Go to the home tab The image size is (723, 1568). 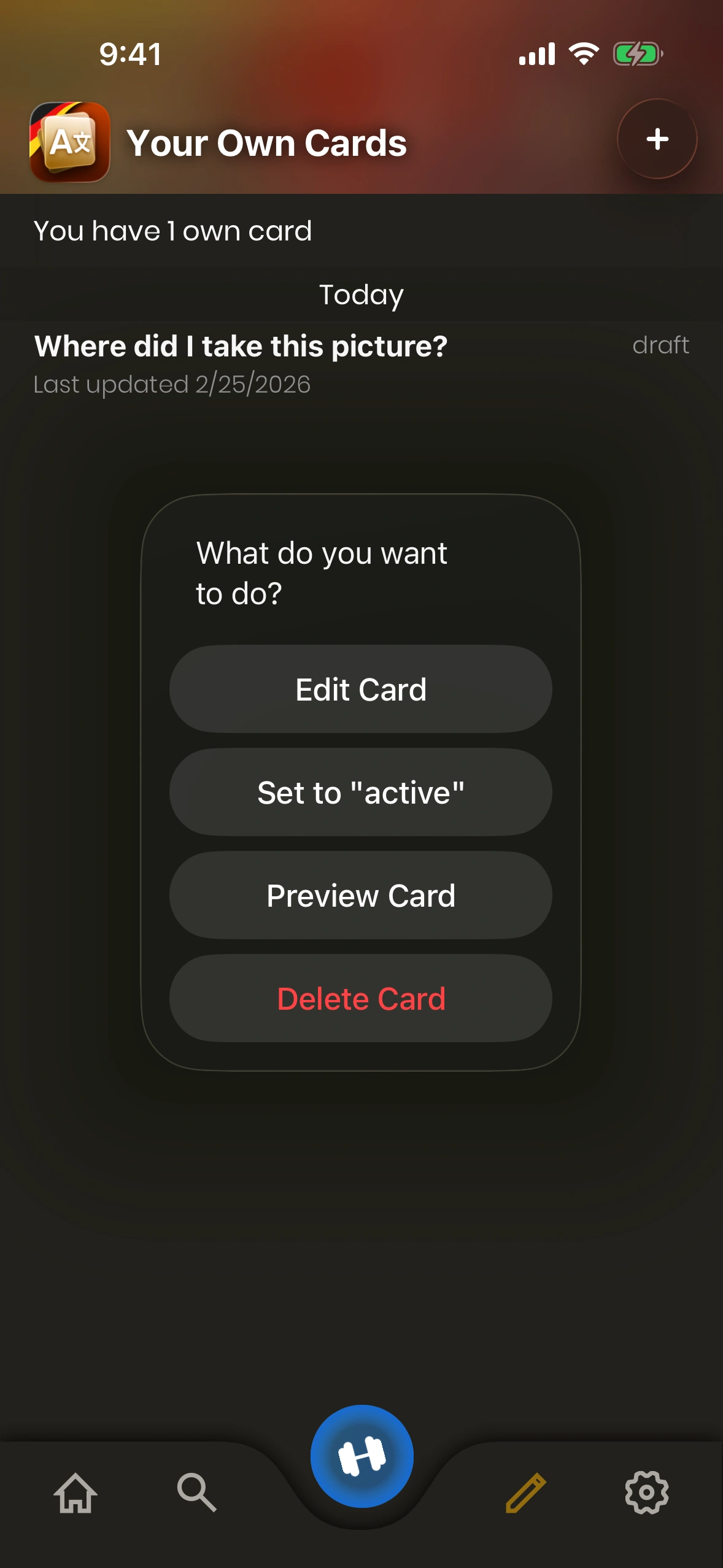[75, 1493]
